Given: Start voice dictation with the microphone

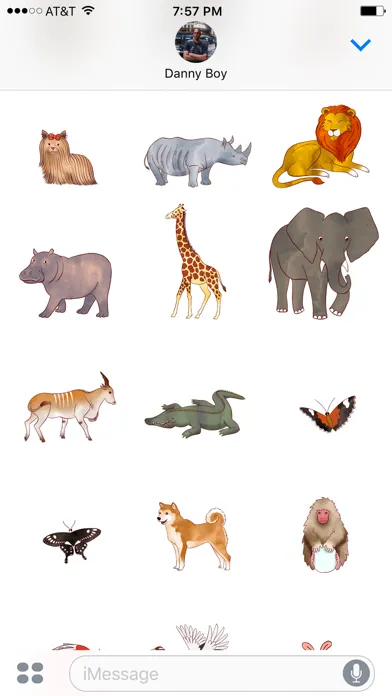Looking at the screenshot, I should [x=356, y=673].
